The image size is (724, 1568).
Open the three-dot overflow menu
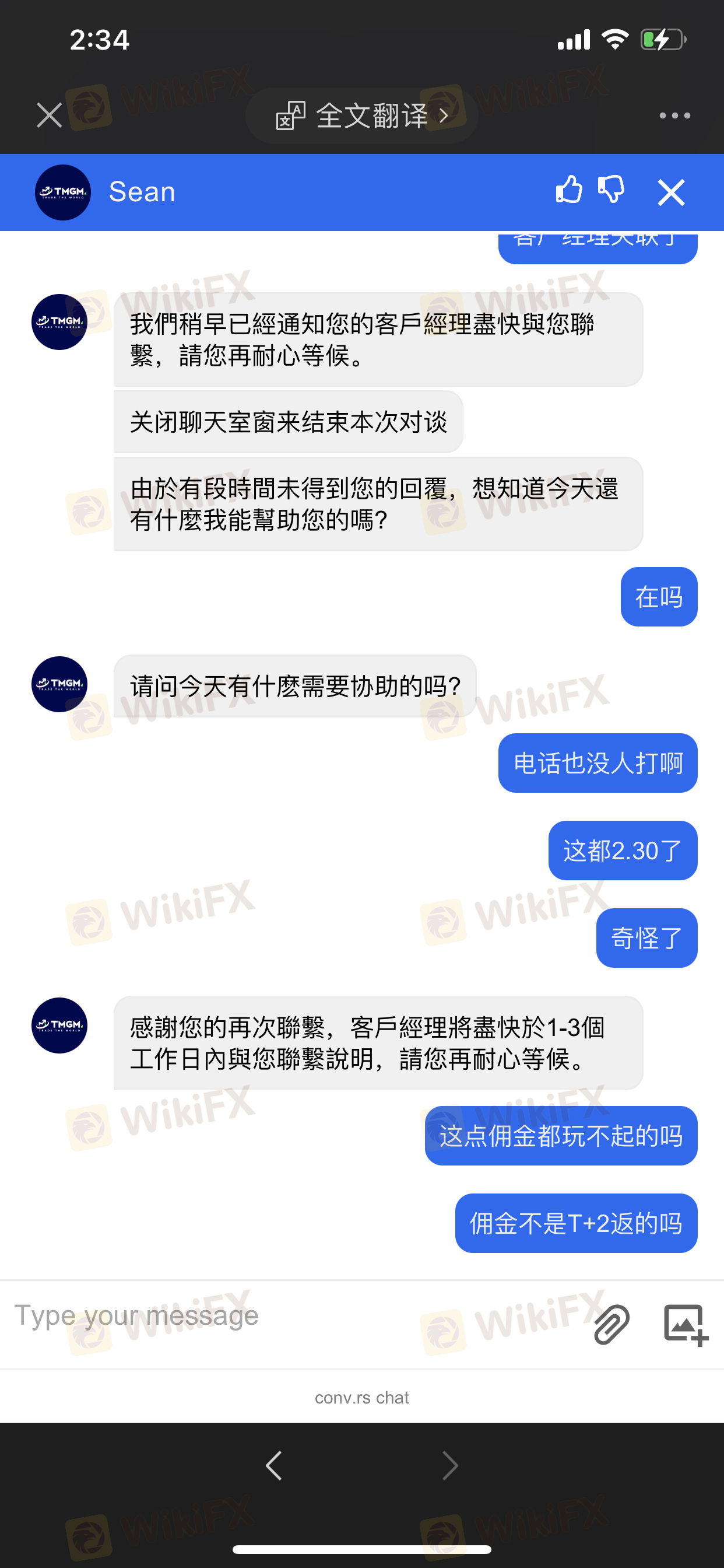pos(674,116)
